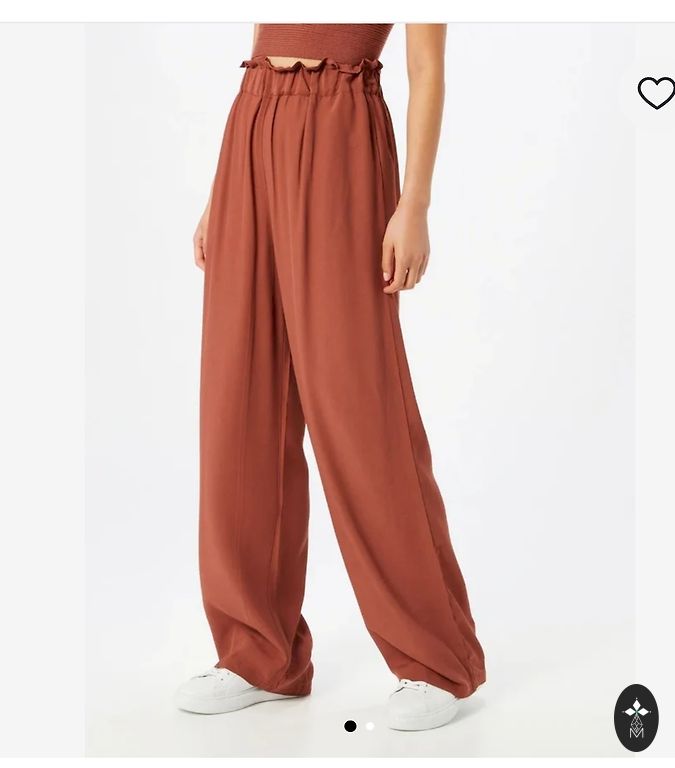675x768 pixels.
Task: Add the trousers to your wishlist
Action: pyautogui.click(x=656, y=93)
